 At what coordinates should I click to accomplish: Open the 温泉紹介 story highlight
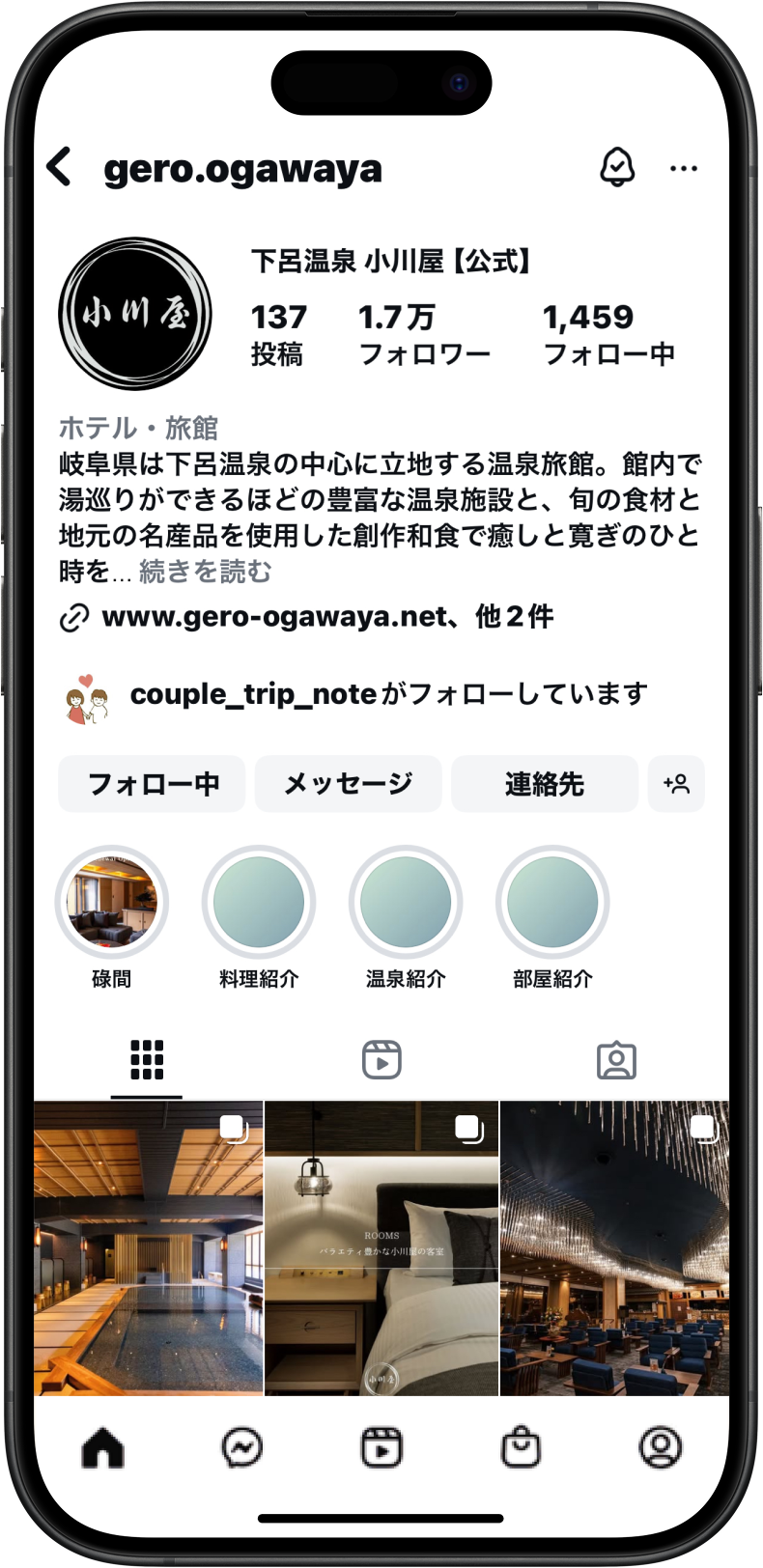pos(406,902)
